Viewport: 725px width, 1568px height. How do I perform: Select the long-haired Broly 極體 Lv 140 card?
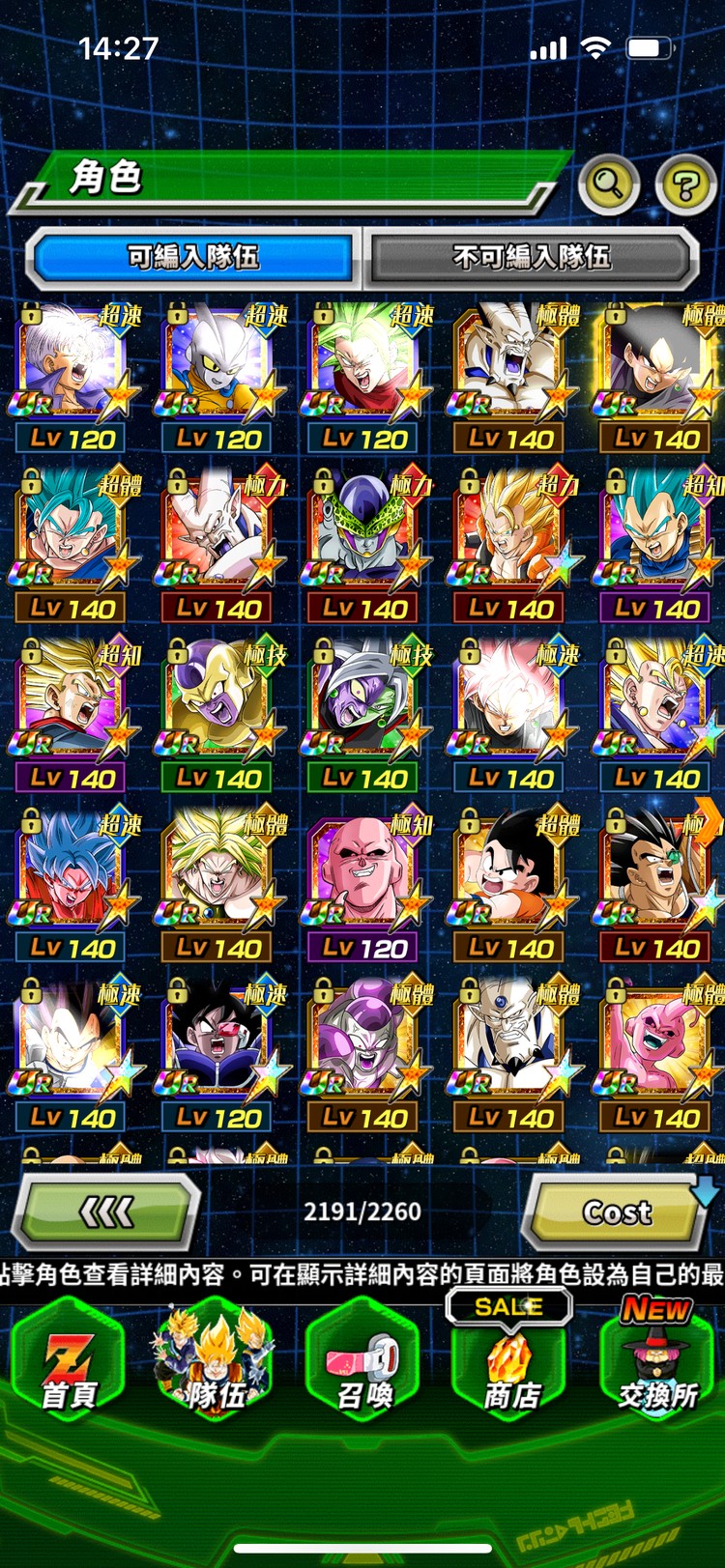218,882
